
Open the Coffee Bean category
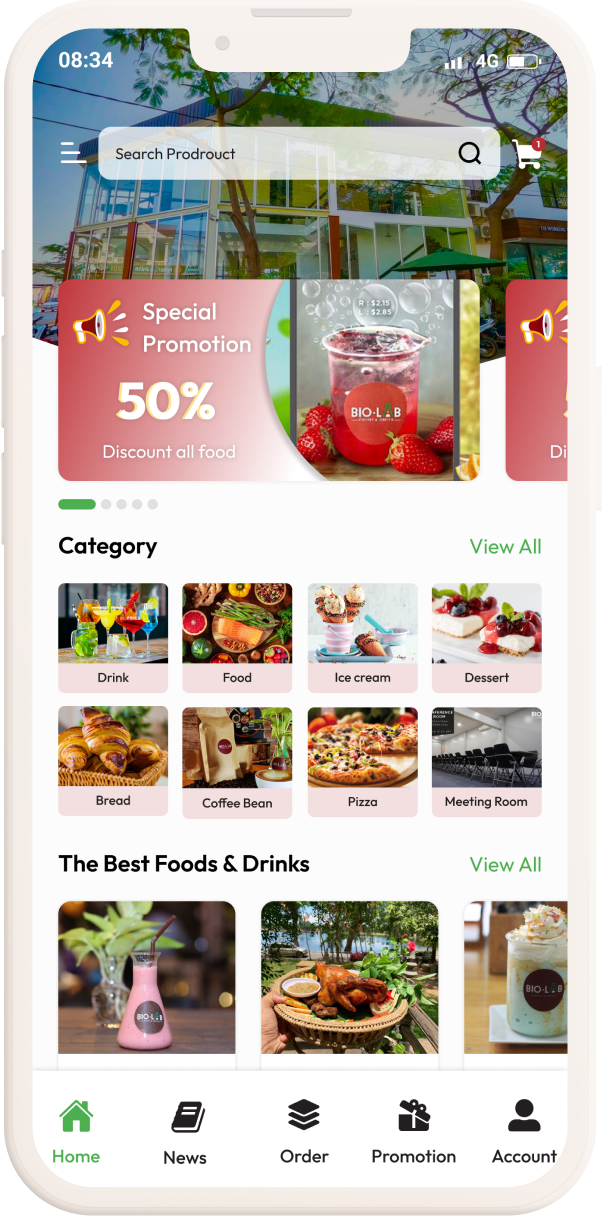[x=237, y=762]
